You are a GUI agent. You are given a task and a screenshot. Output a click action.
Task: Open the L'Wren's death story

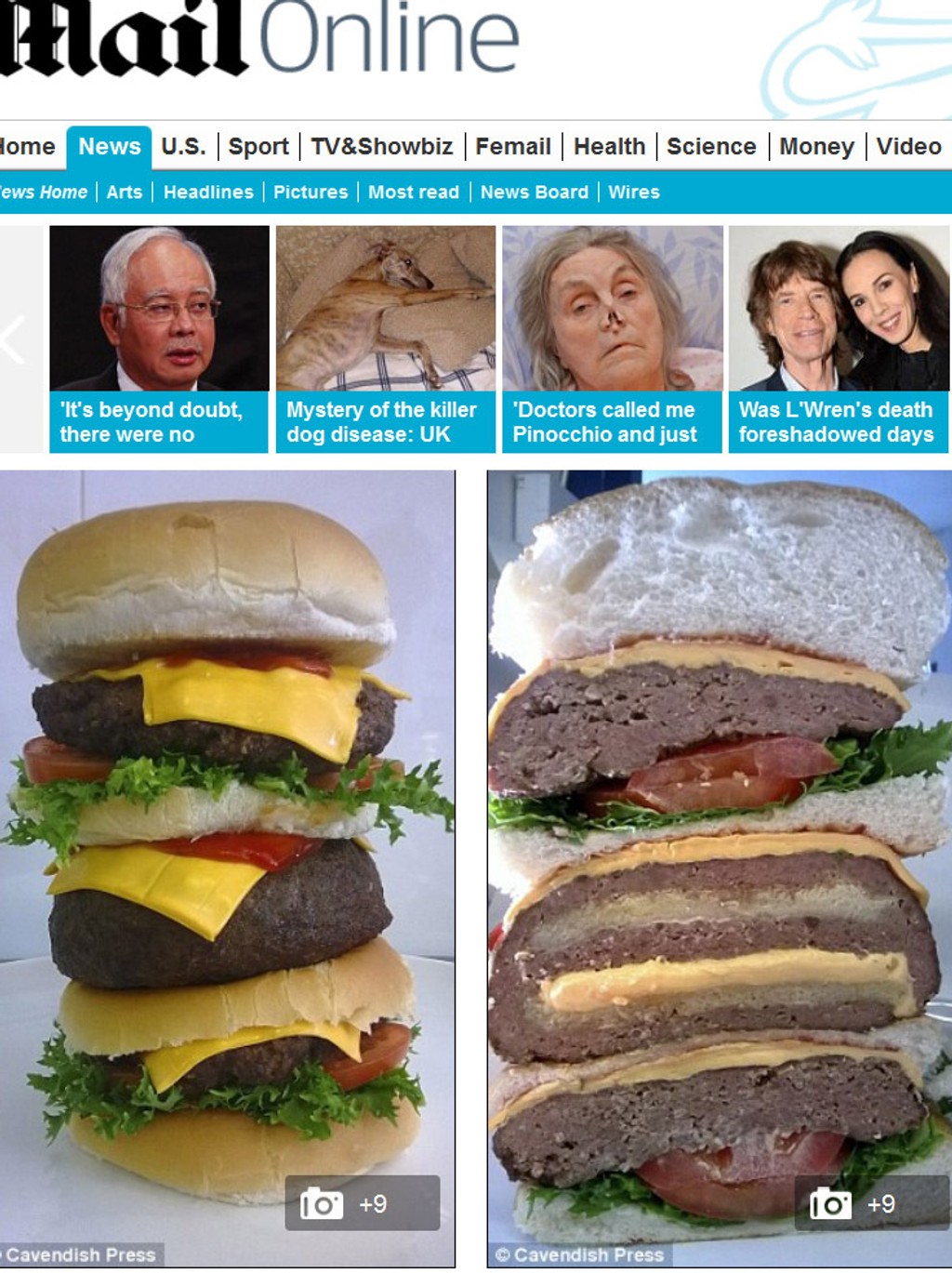point(838,422)
